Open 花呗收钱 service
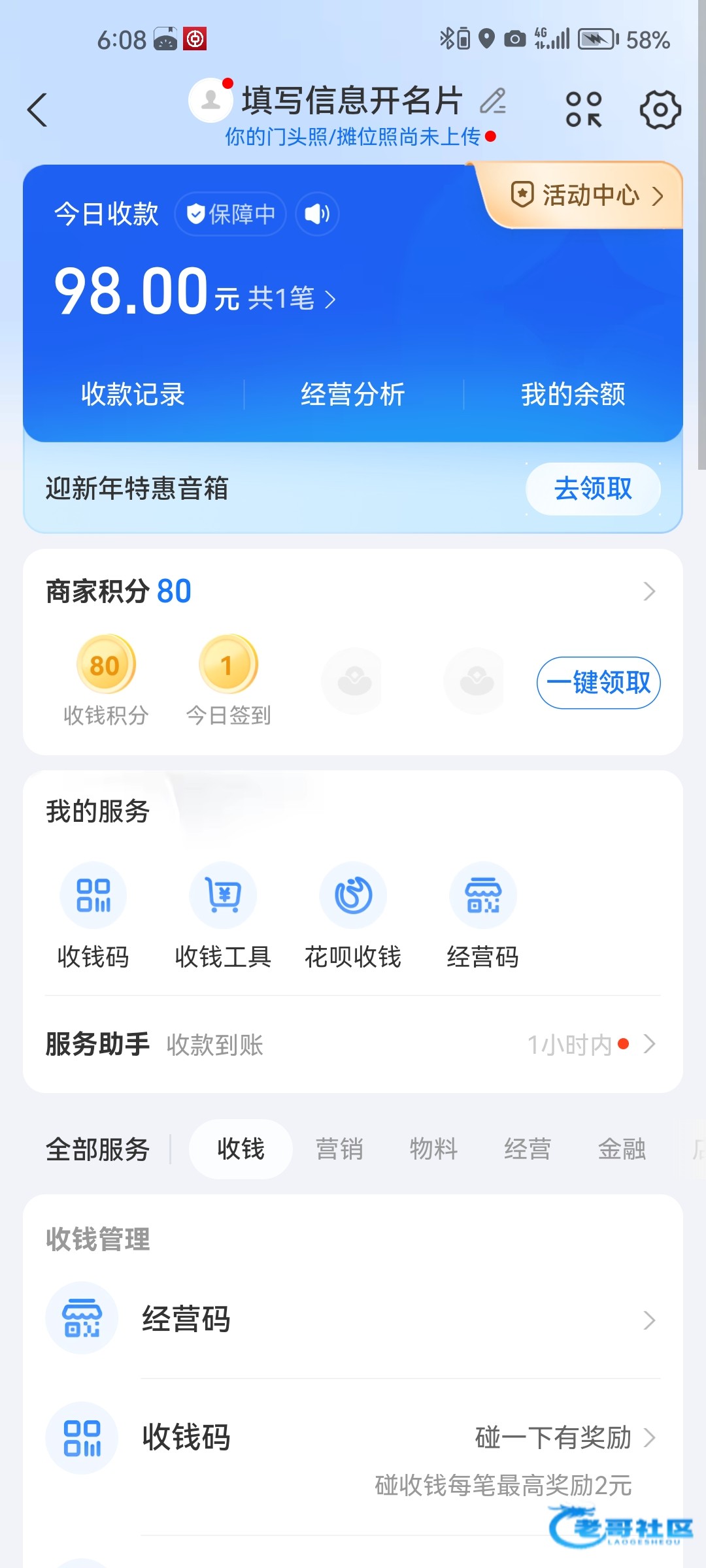 point(353,915)
